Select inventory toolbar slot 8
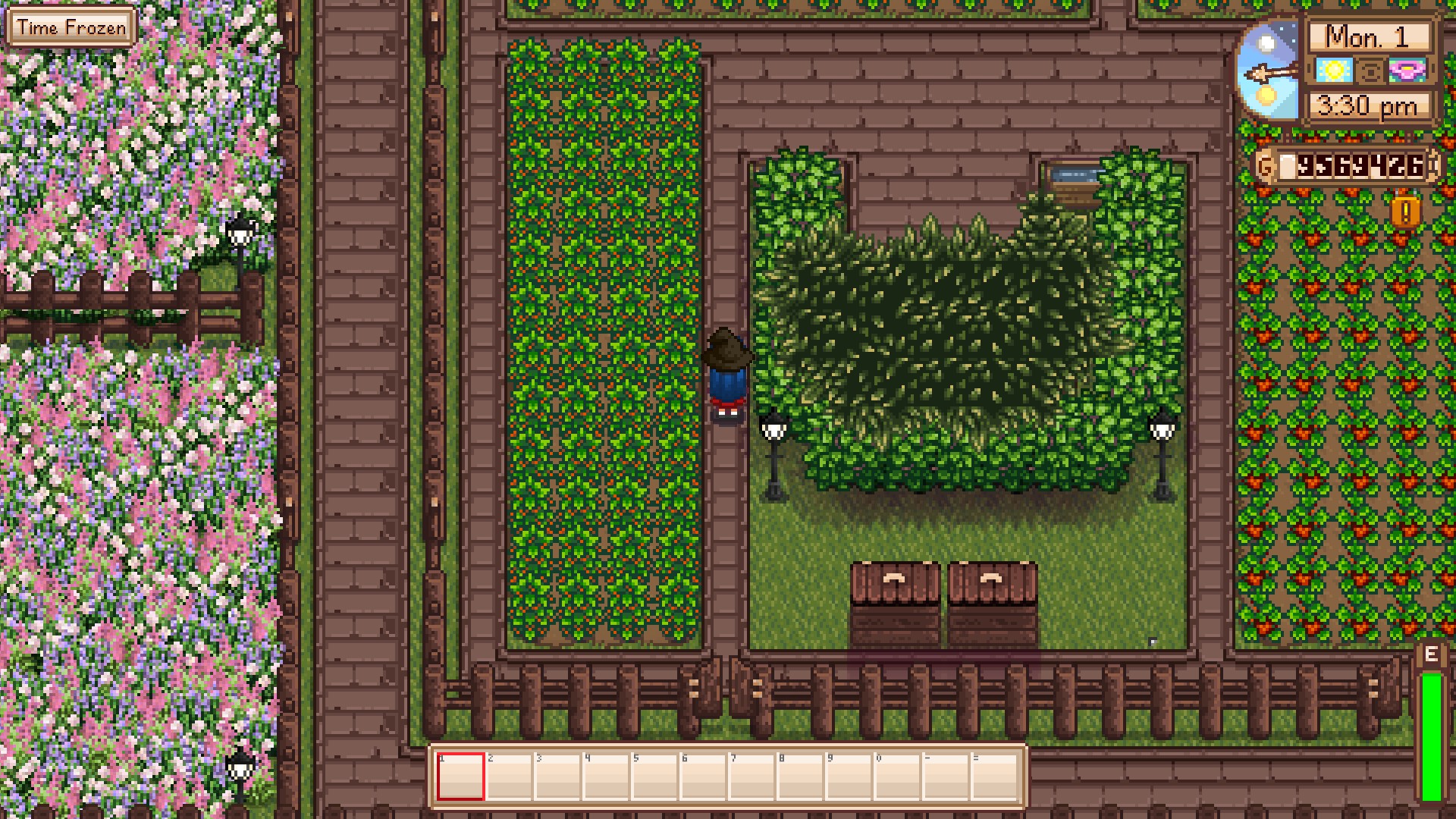The width and height of the screenshot is (1456, 819). click(x=800, y=776)
